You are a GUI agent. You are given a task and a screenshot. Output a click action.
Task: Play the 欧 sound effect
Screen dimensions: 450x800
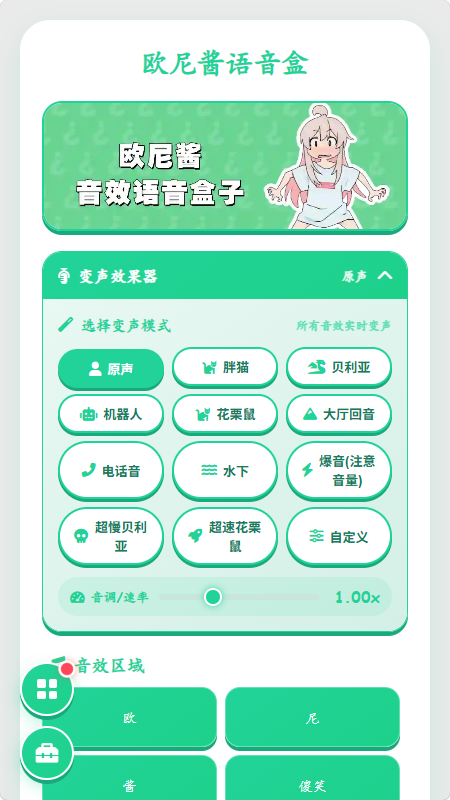(x=130, y=718)
